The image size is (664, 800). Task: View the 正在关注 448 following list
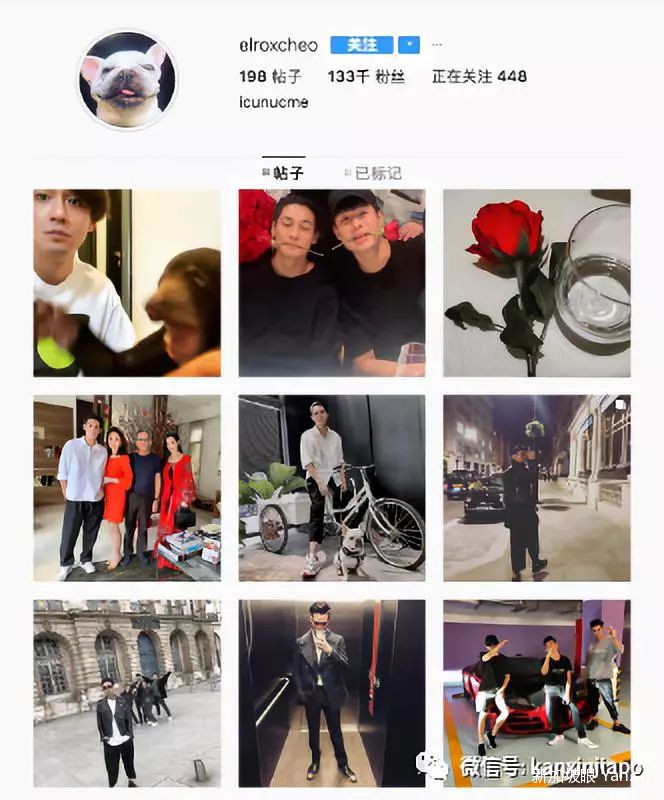[479, 76]
